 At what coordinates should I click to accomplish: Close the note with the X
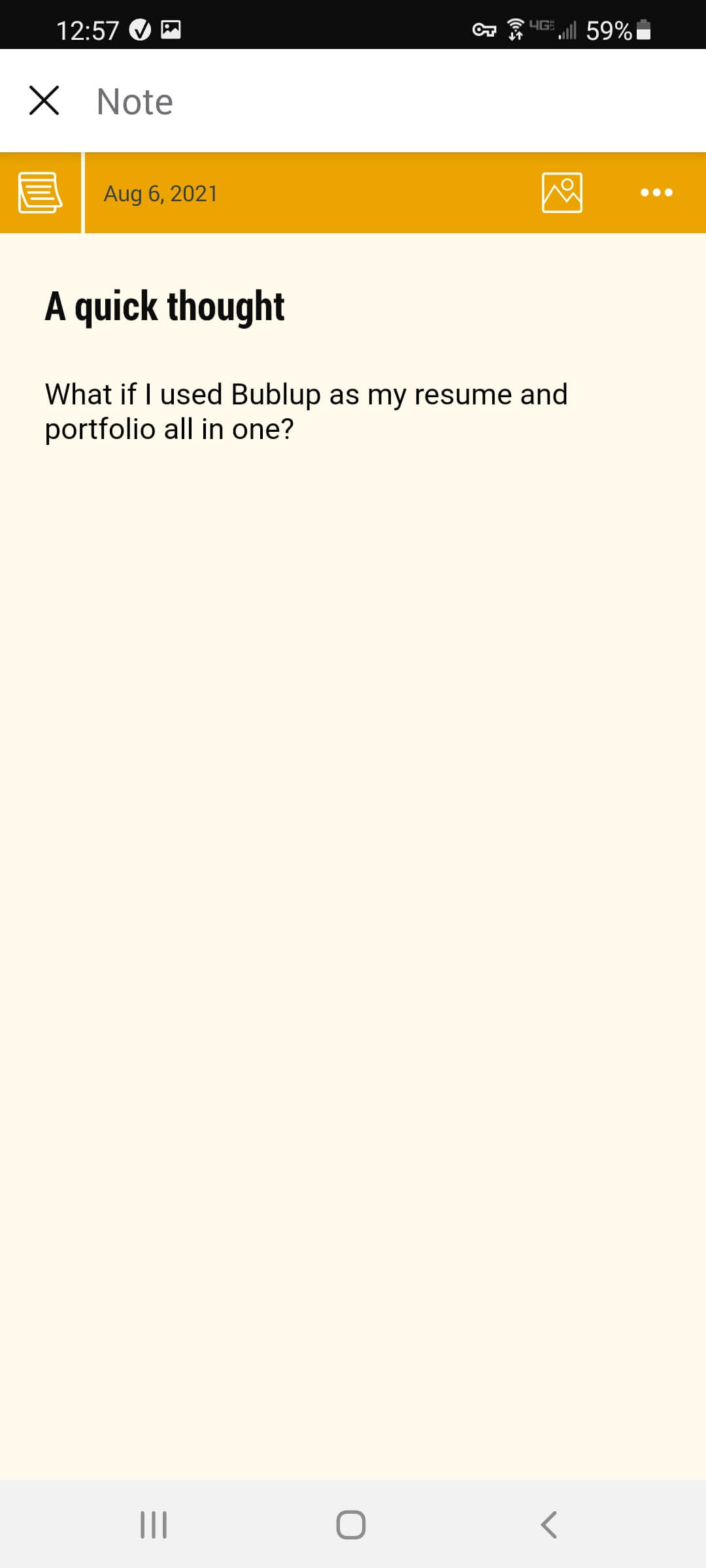tap(44, 101)
